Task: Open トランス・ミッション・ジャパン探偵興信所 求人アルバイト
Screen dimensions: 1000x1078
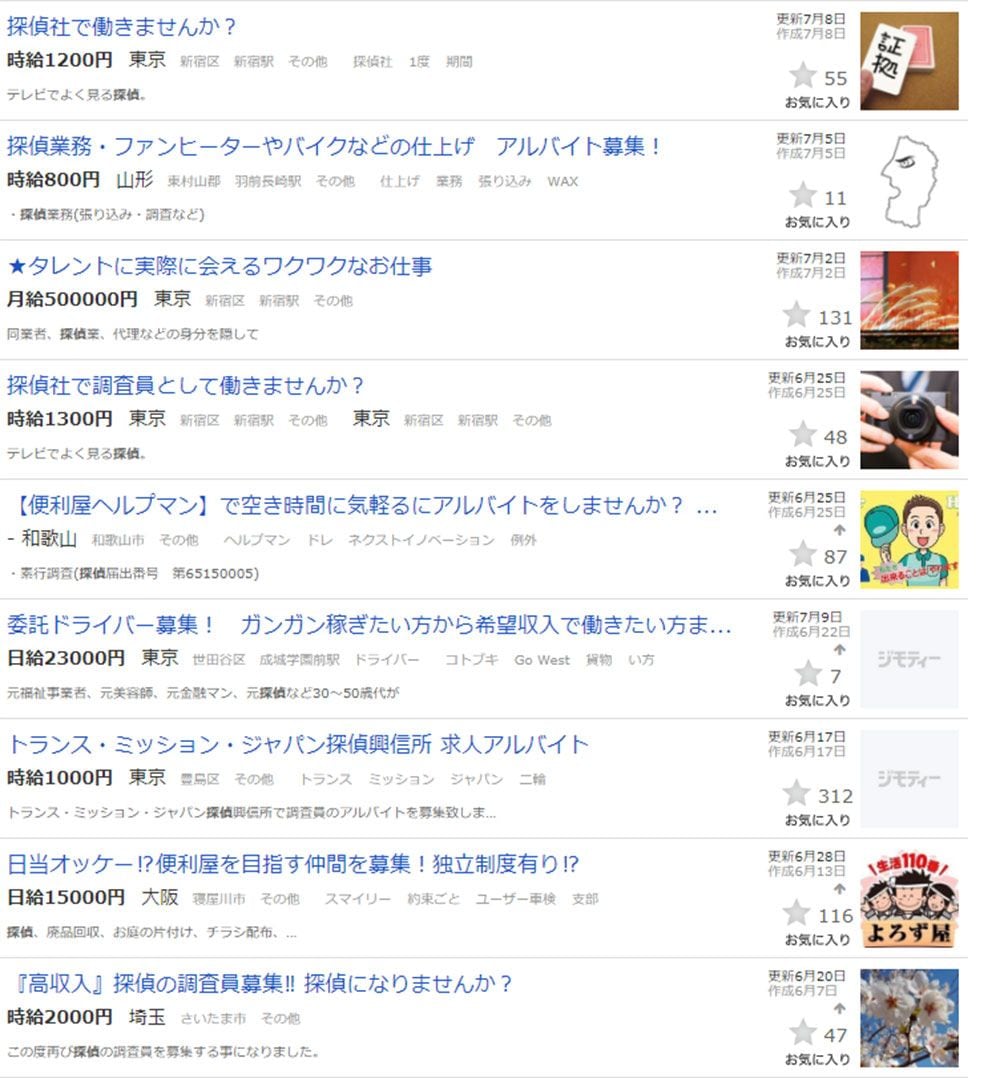Action: click(298, 745)
